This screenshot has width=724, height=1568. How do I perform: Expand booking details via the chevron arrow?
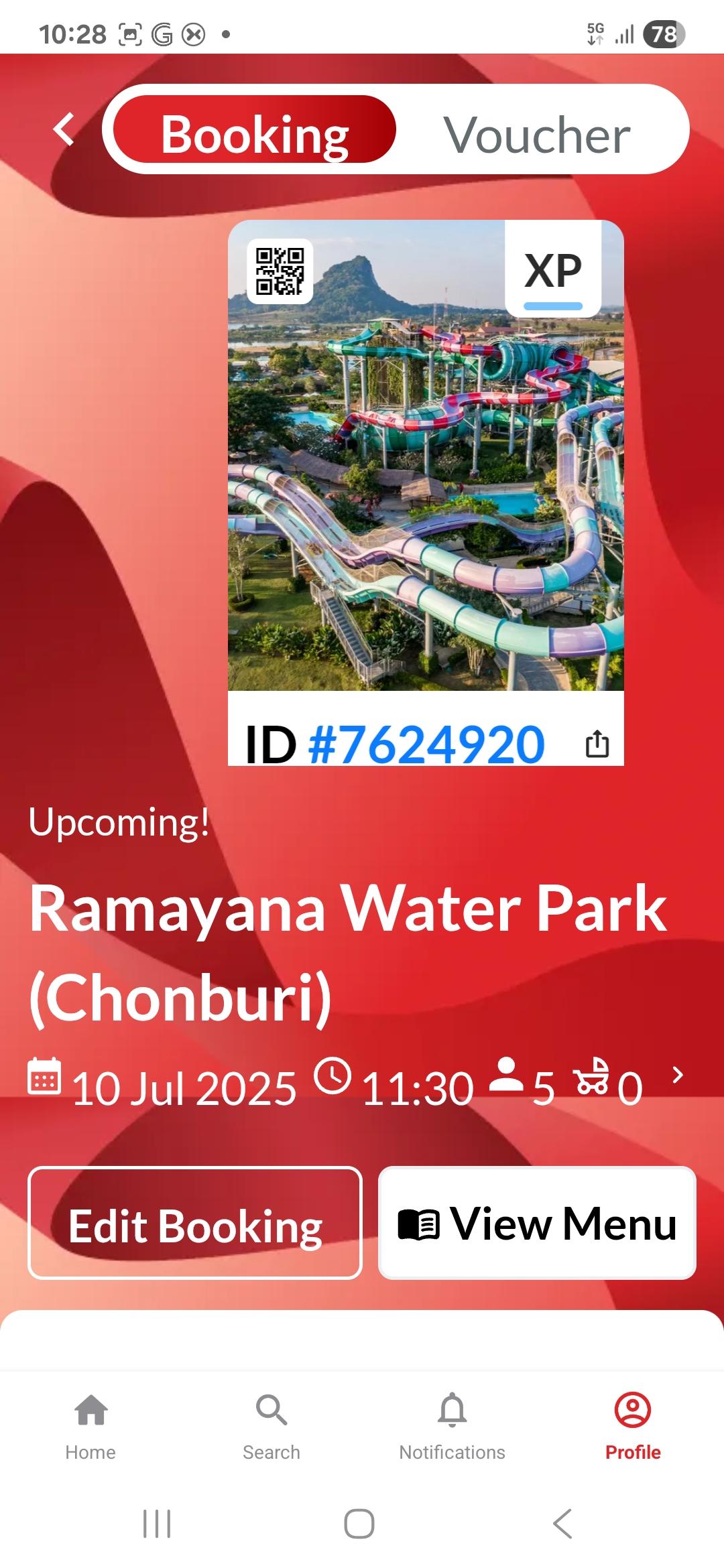pos(677,1075)
